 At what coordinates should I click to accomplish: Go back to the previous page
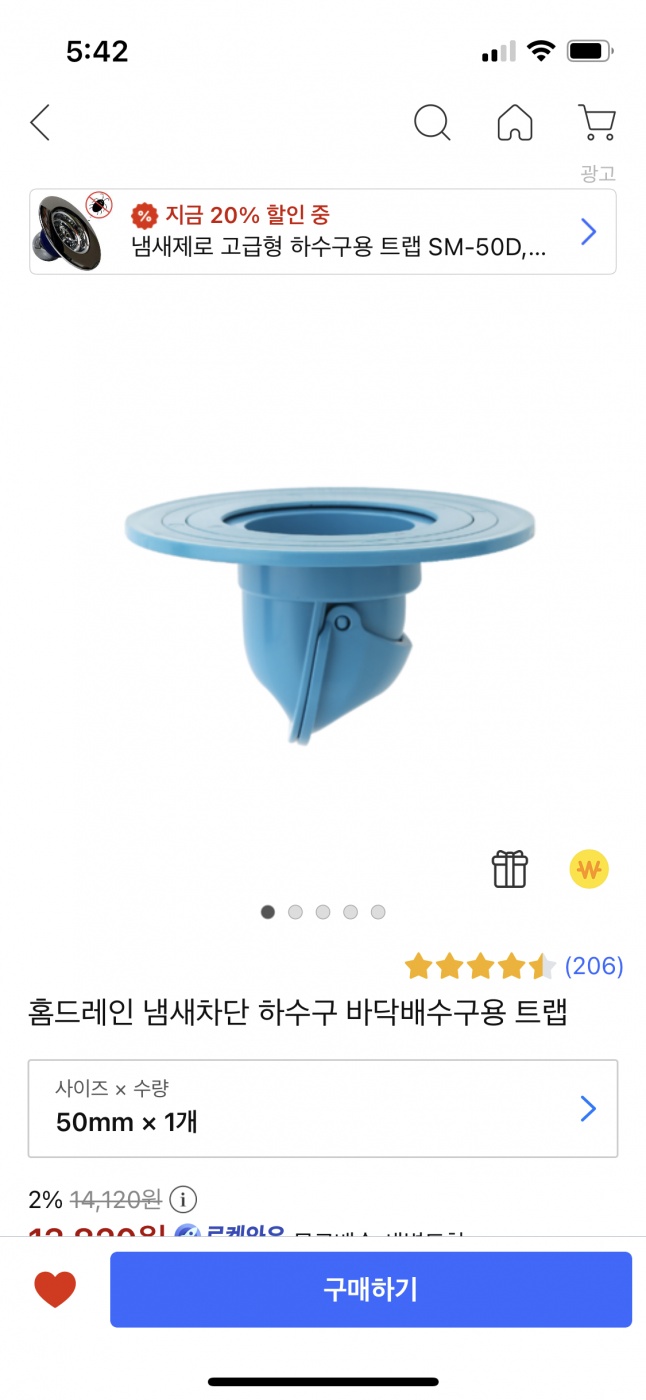point(40,122)
